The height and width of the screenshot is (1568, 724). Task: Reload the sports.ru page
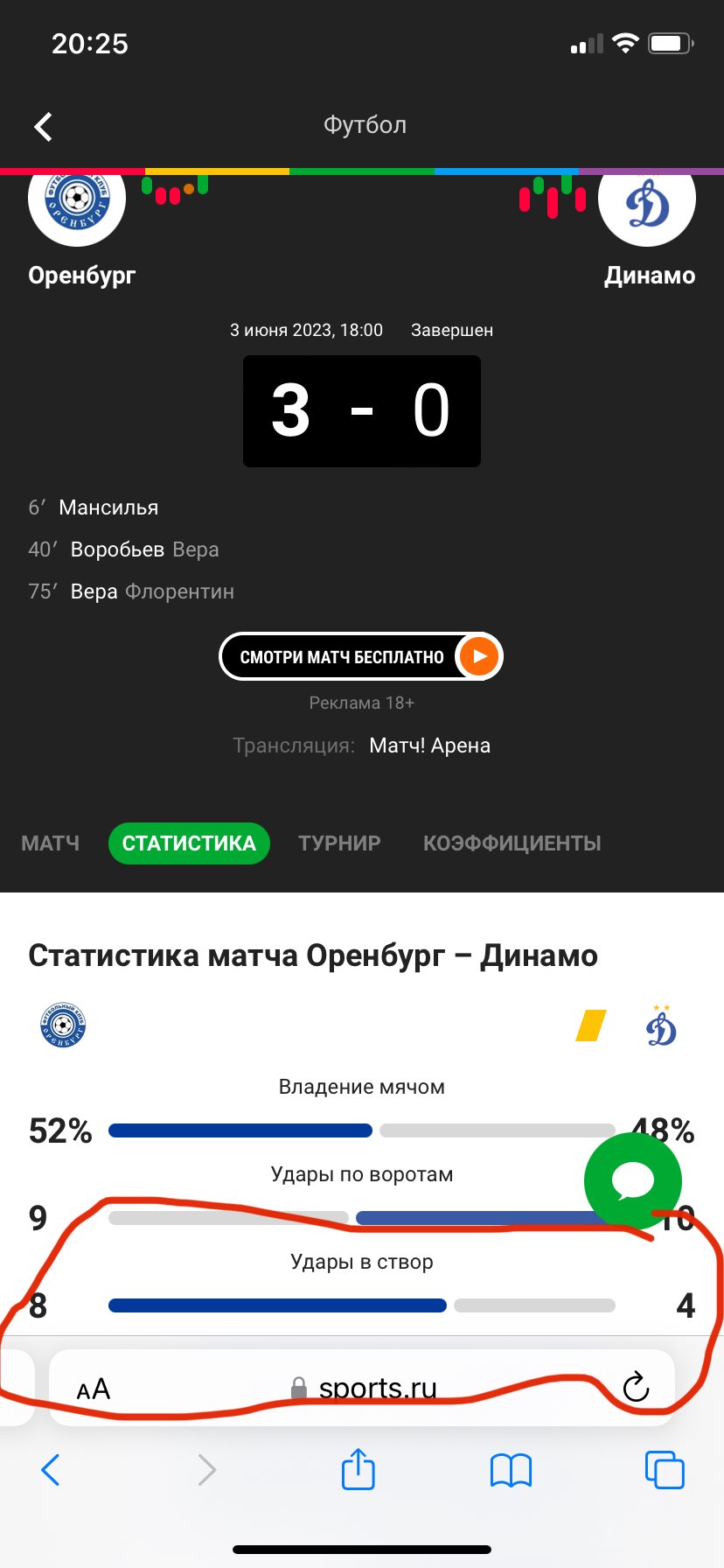click(x=636, y=1387)
